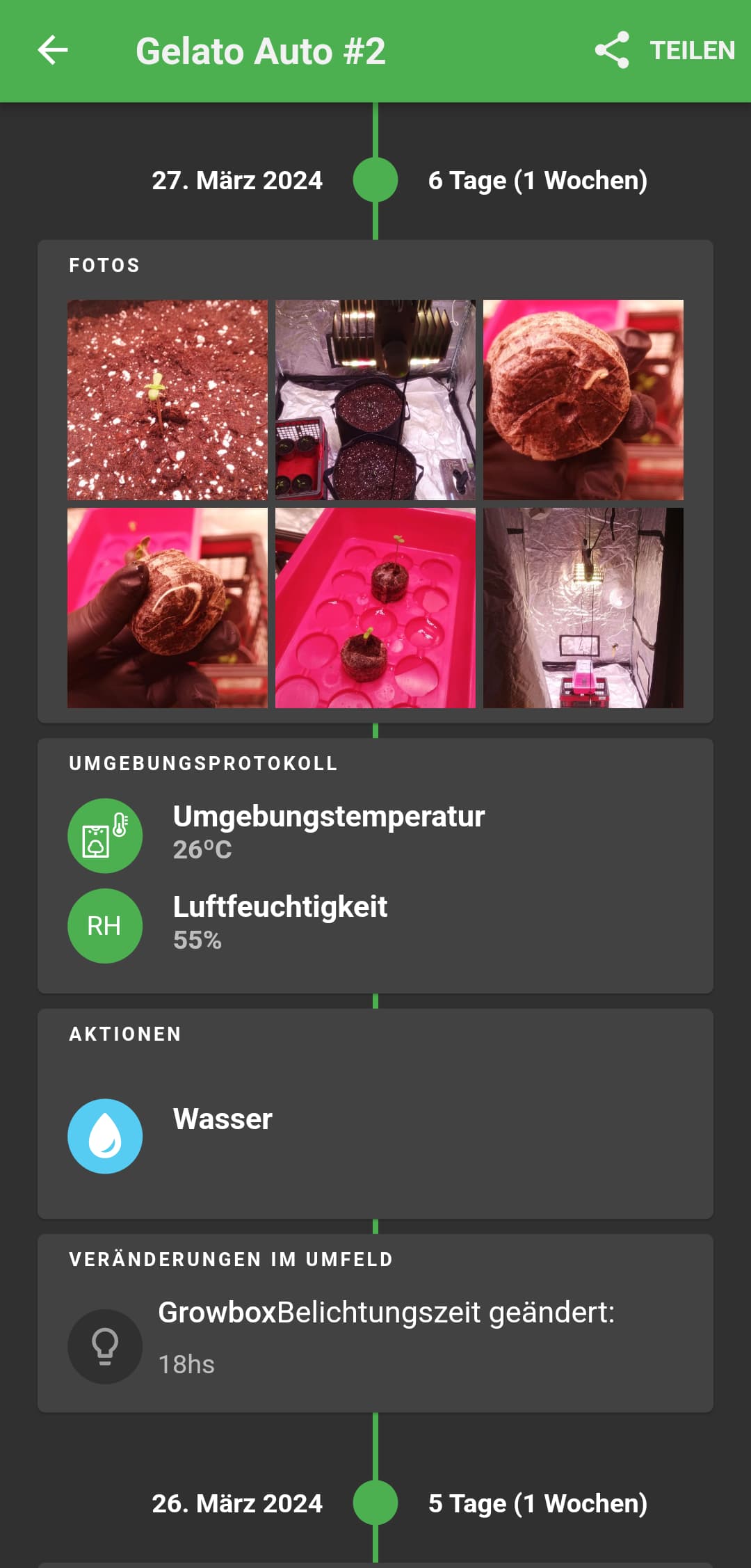Image resolution: width=751 pixels, height=1568 pixels.
Task: Open the seedling in soil photo
Action: (168, 400)
